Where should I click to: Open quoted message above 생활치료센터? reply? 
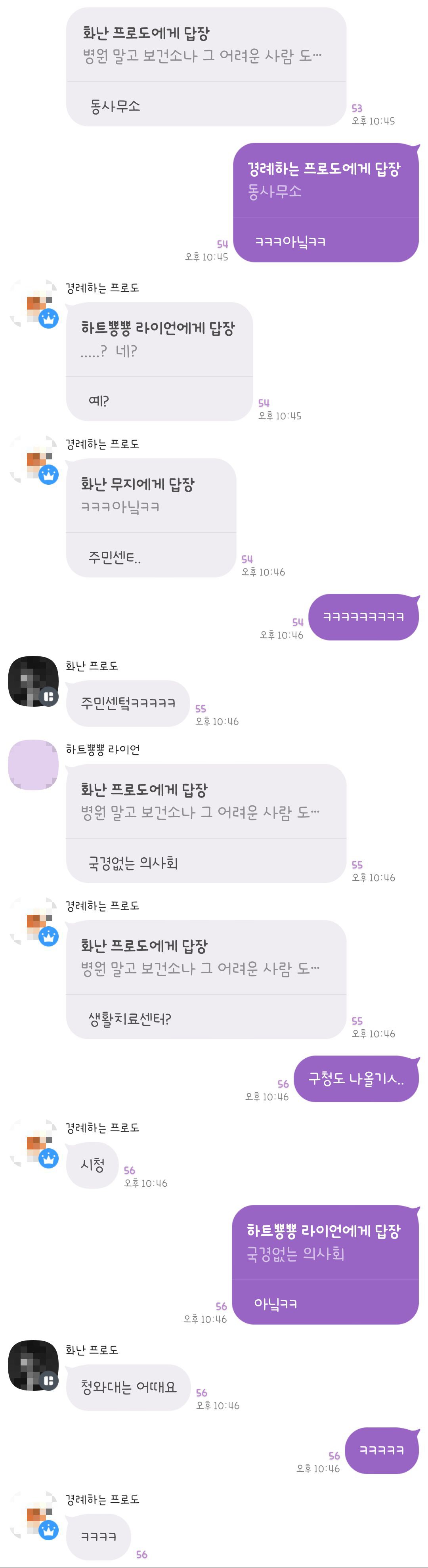205,957
